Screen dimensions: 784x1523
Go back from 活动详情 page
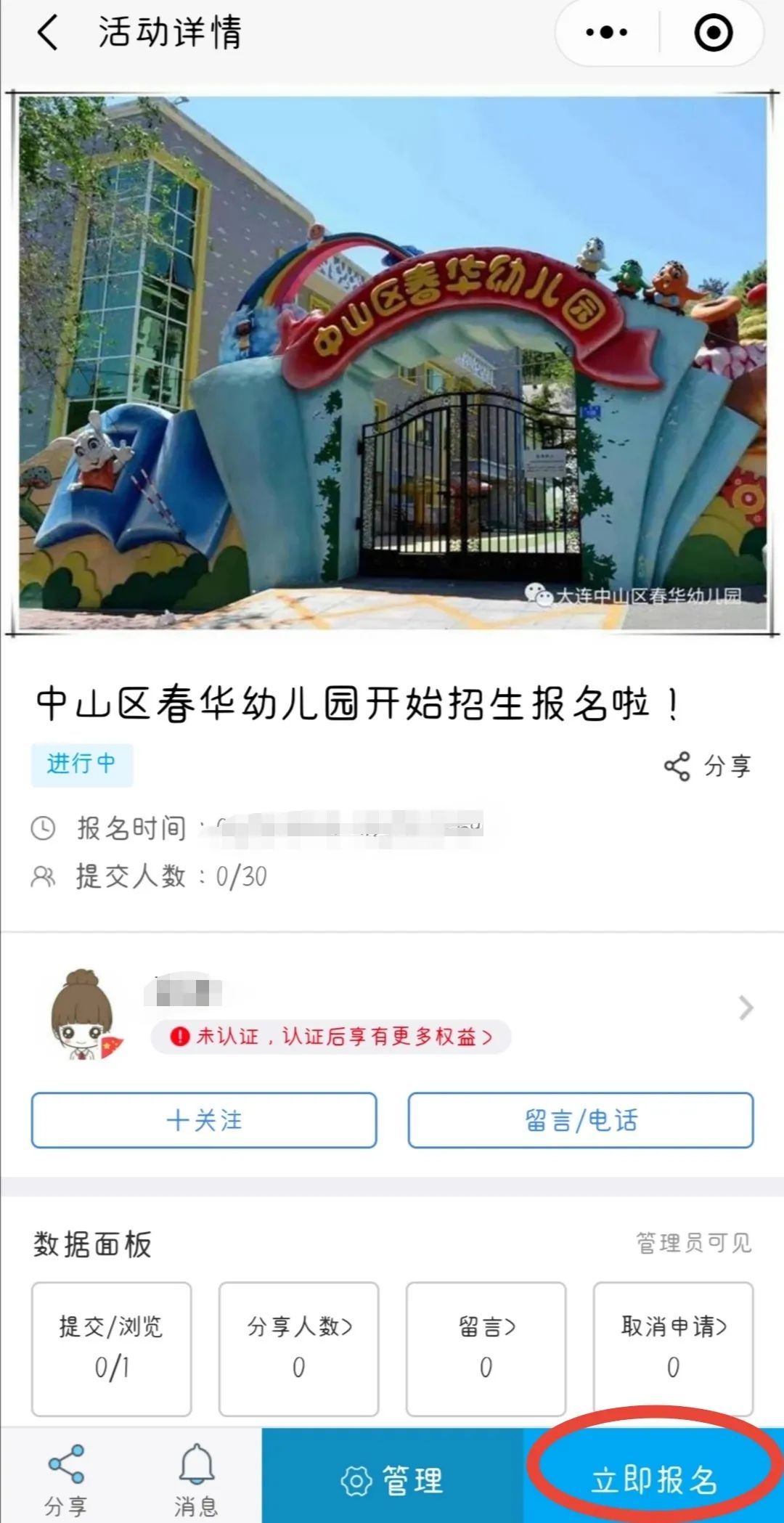point(48,33)
